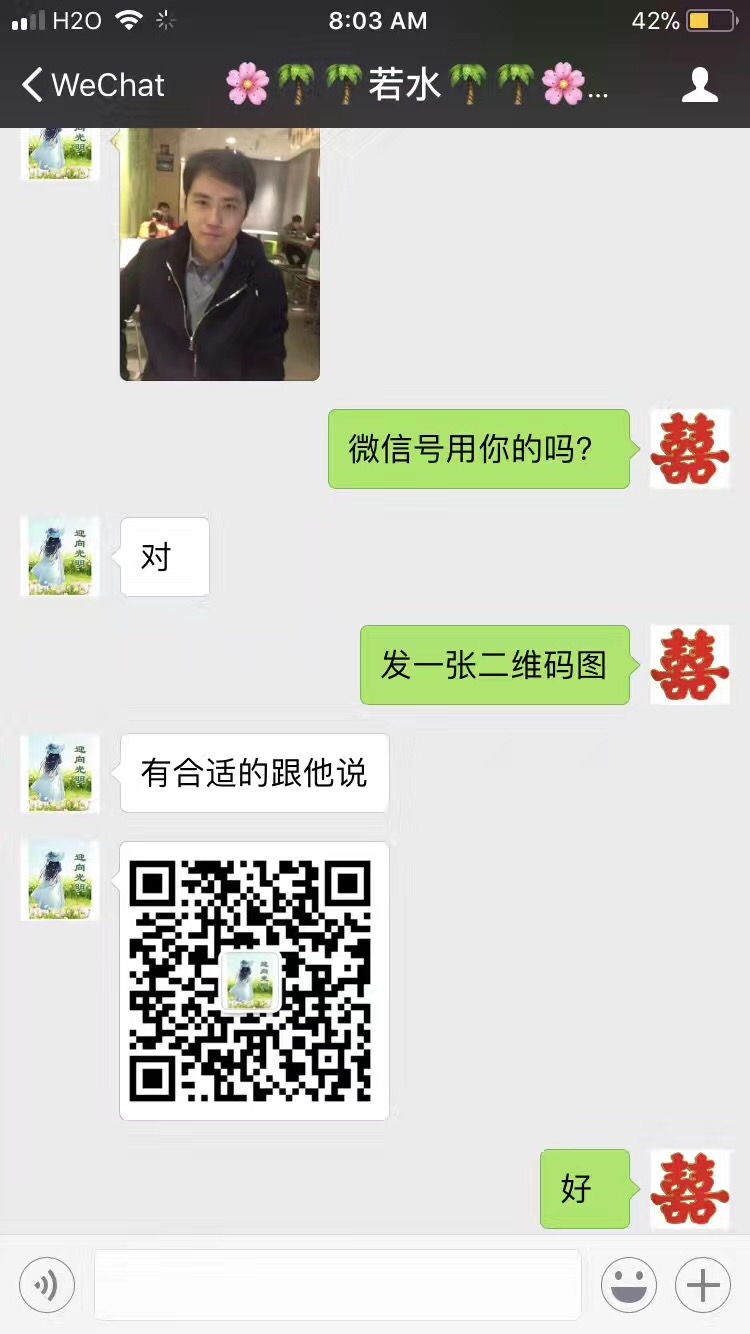Open my avatar beside 发一张二维码图
Screen dimensions: 750x1334
pos(689,665)
